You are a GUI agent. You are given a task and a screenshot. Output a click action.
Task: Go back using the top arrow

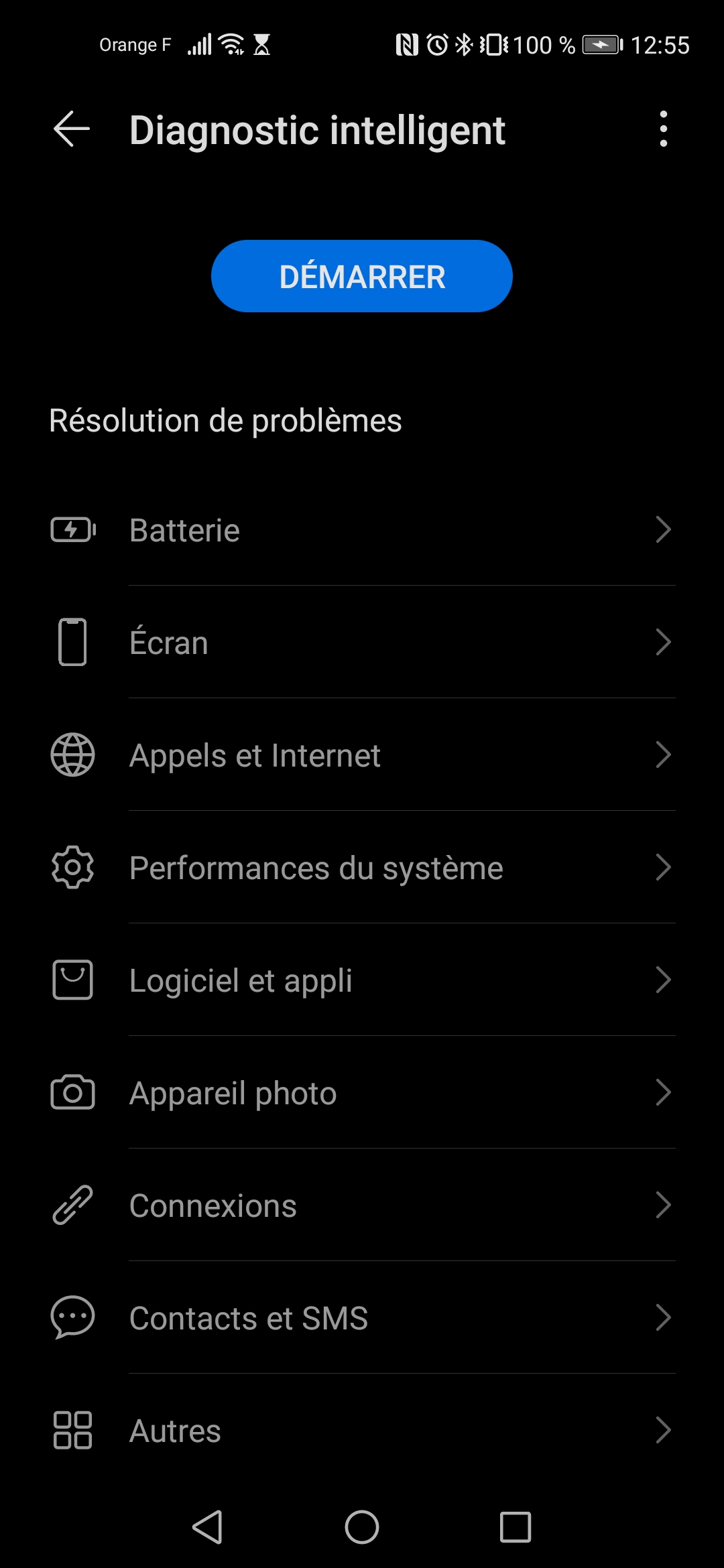point(72,129)
